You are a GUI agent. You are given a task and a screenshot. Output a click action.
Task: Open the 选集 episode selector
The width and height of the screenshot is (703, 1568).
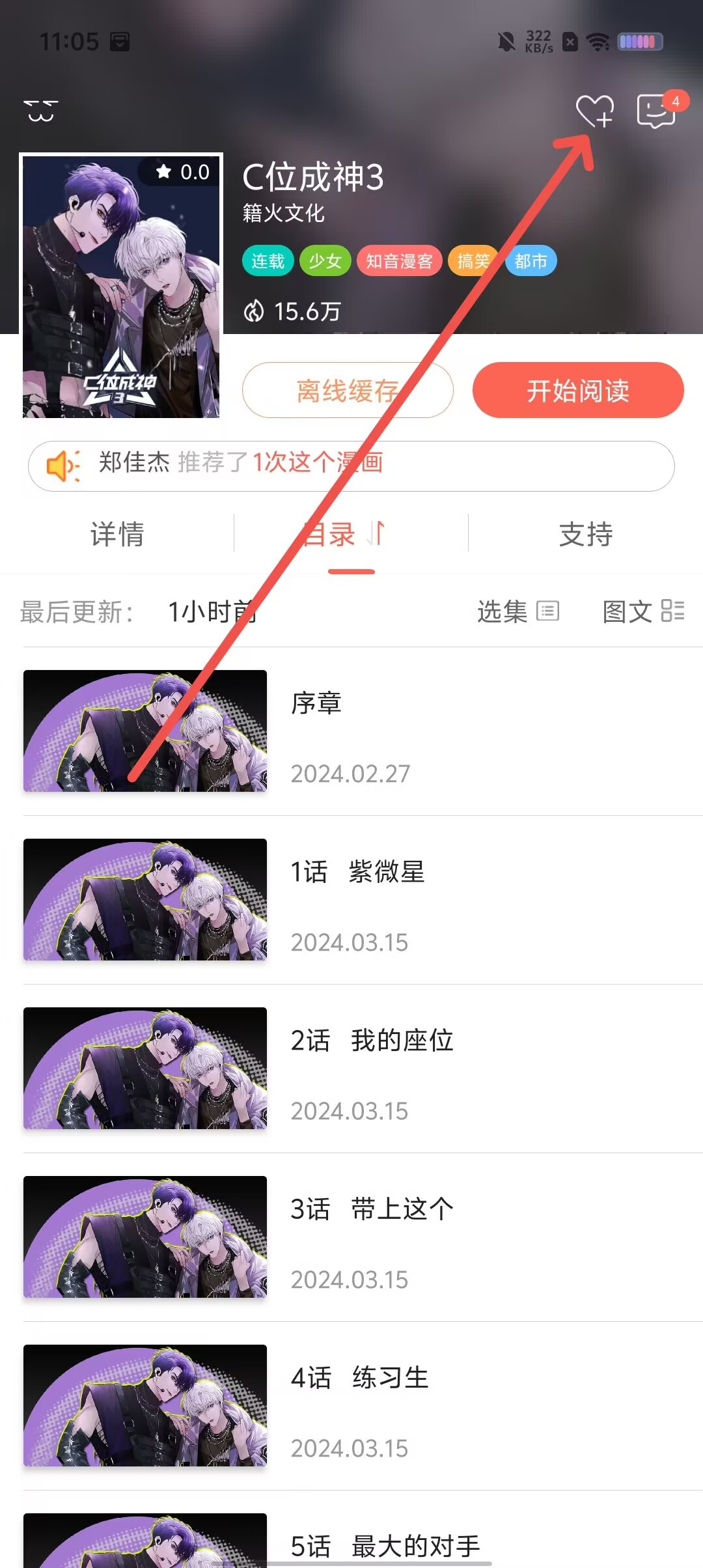(517, 611)
